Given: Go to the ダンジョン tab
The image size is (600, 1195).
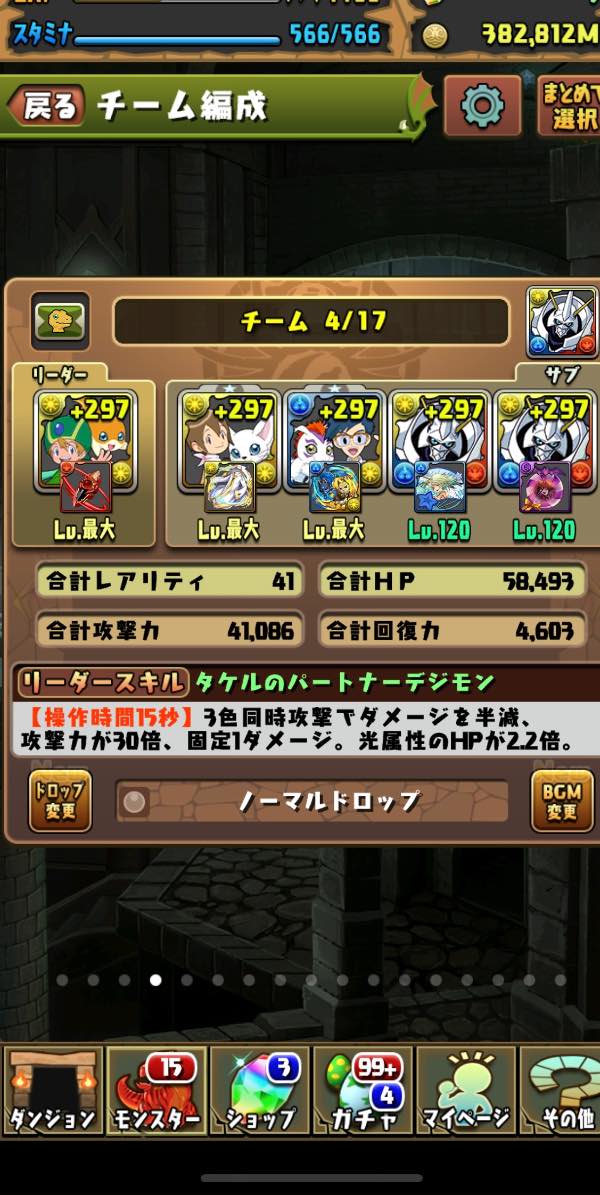Looking at the screenshot, I should 52,1090.
